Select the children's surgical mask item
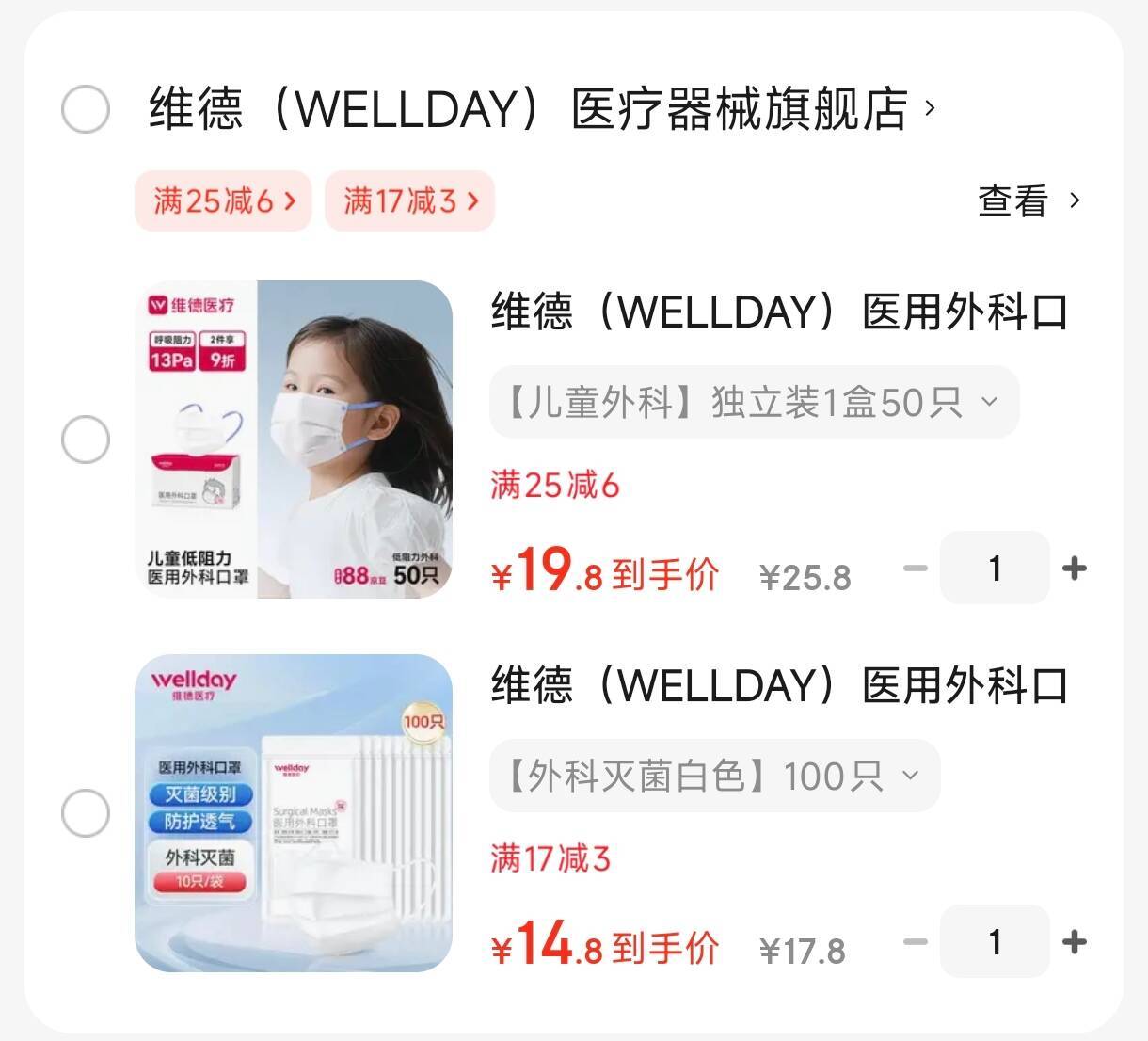 coord(86,440)
